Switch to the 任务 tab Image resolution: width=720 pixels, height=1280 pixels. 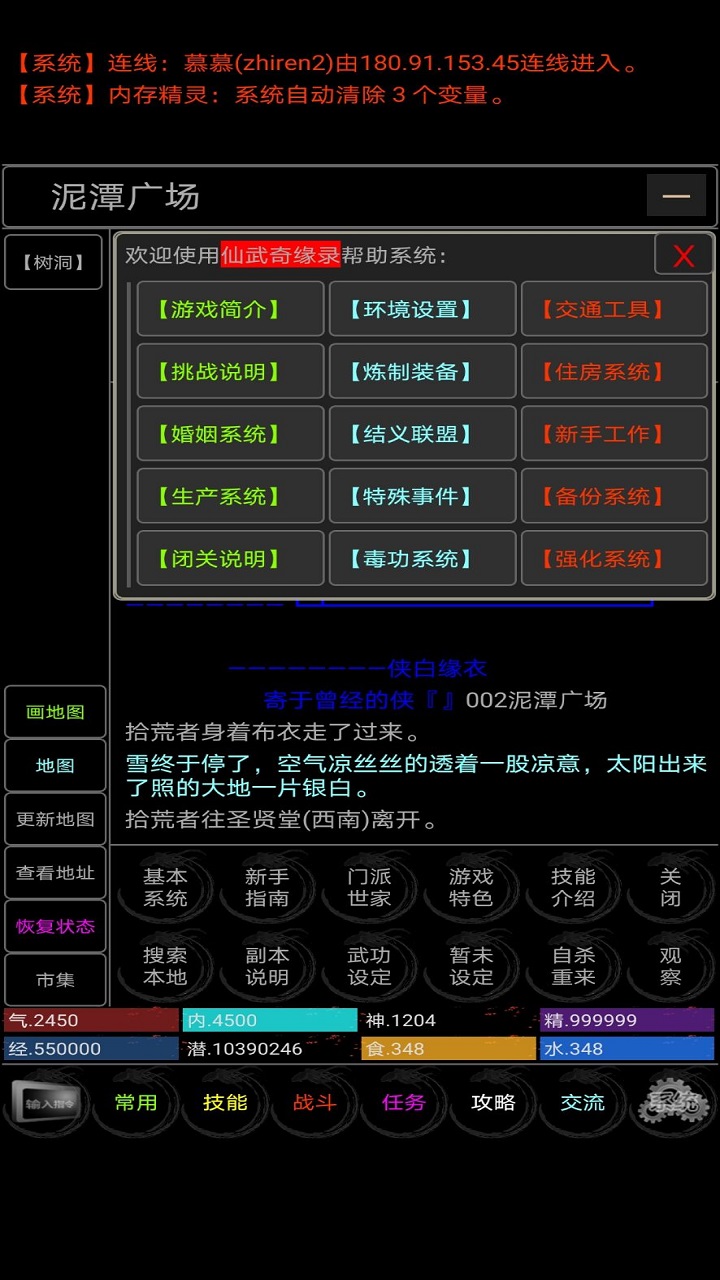403,1102
